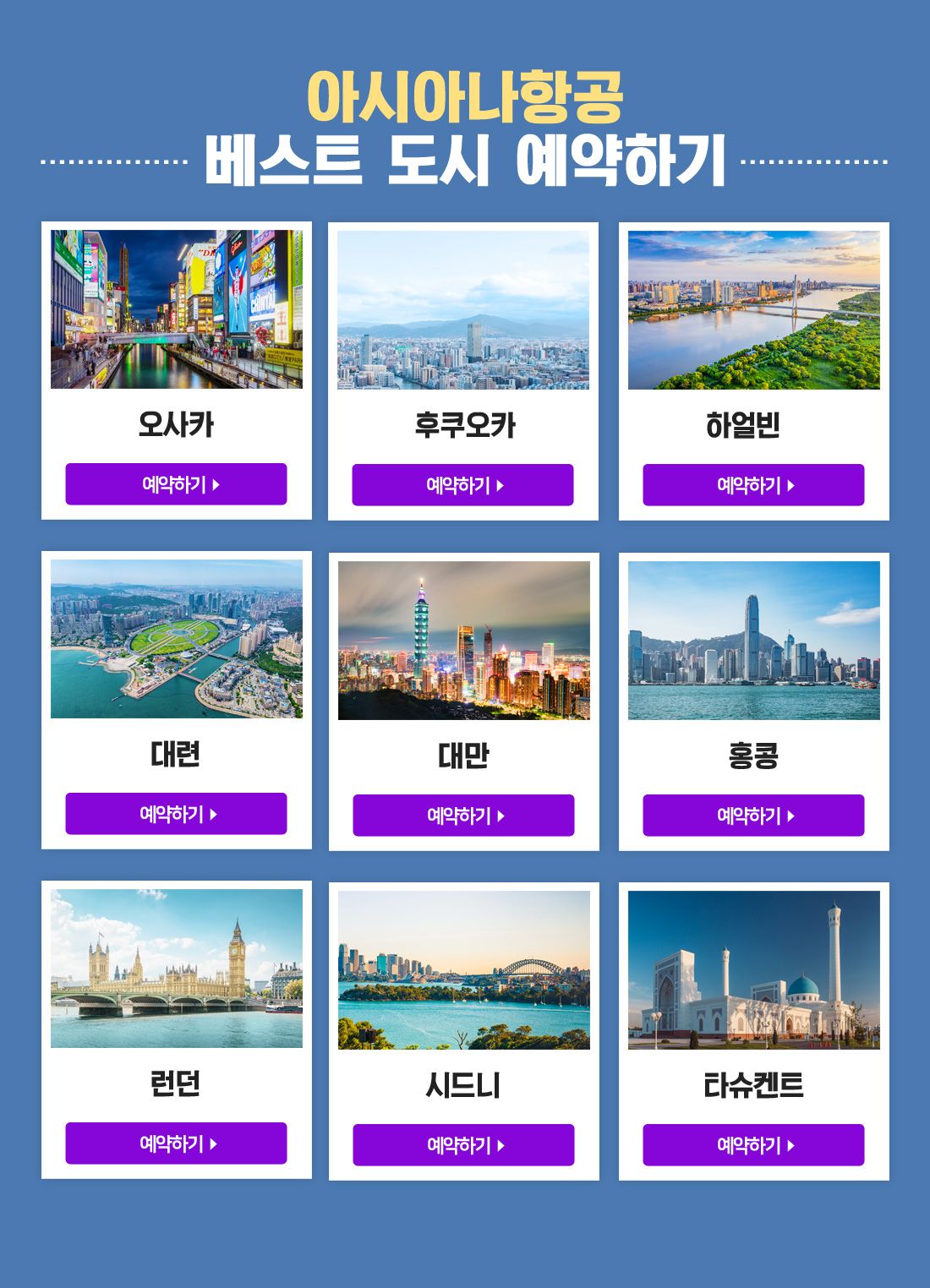930x1288 pixels.
Task: Select 예약하기 for 하얼빈
Action: point(753,485)
